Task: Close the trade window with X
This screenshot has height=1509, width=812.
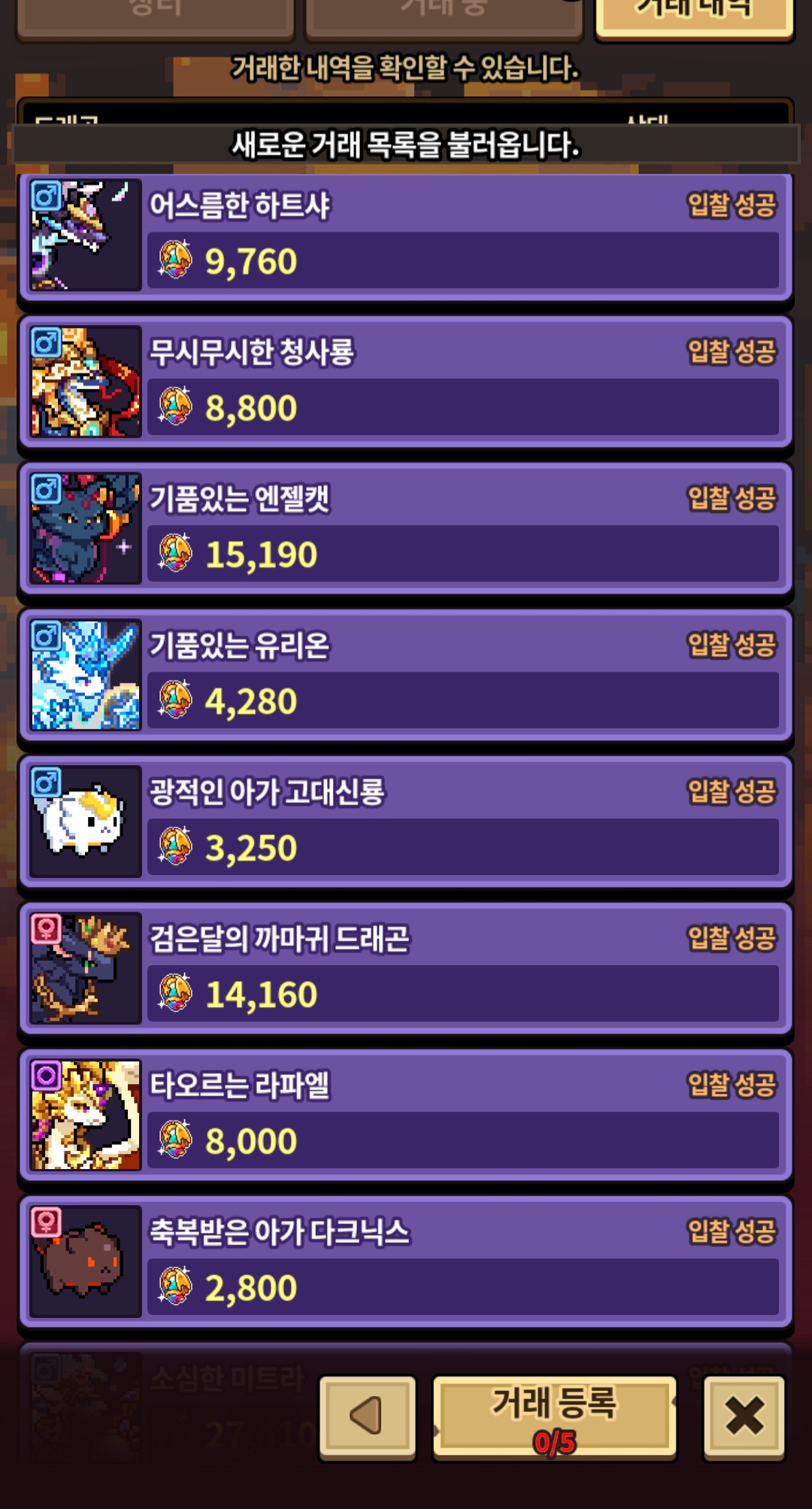Action: pyautogui.click(x=744, y=1417)
